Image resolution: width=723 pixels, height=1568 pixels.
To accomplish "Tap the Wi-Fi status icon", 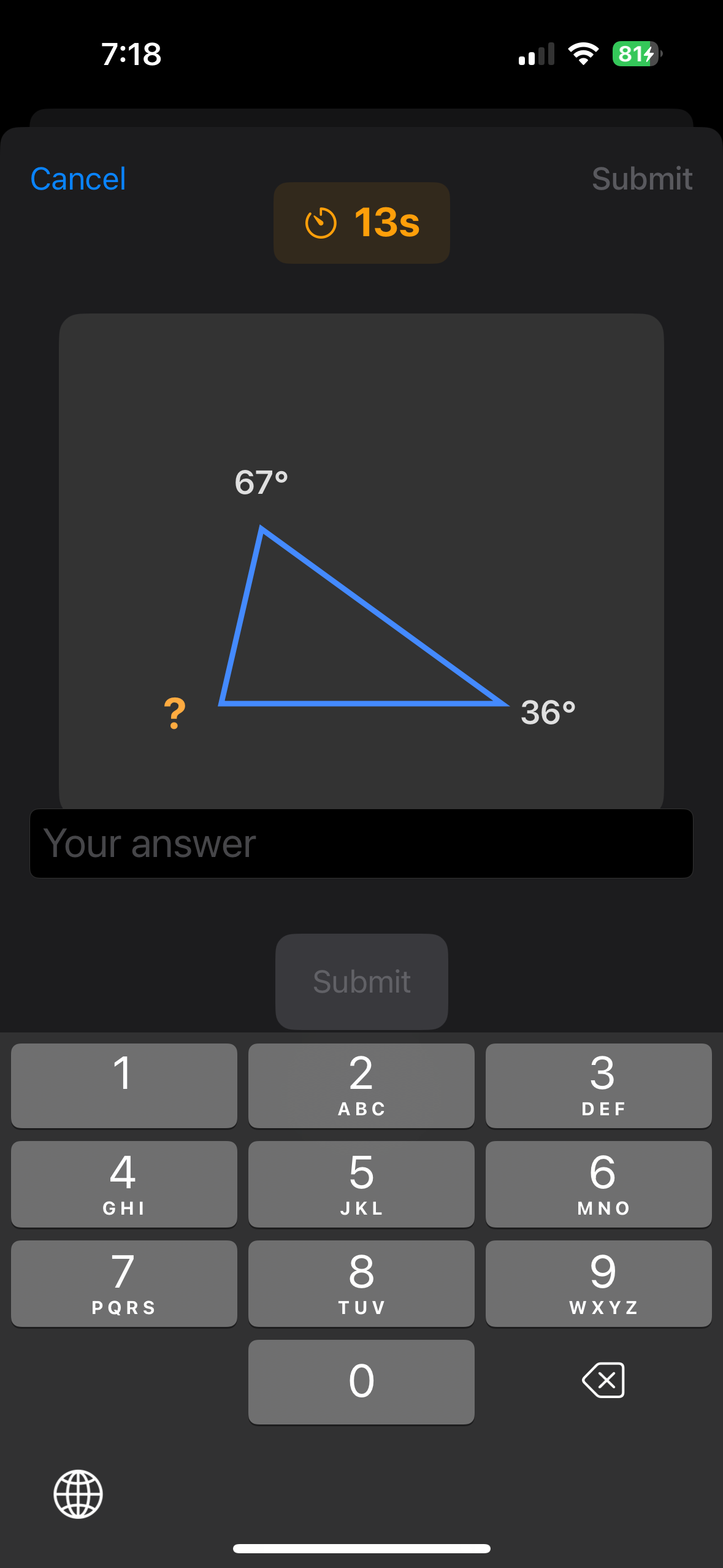I will [x=583, y=54].
